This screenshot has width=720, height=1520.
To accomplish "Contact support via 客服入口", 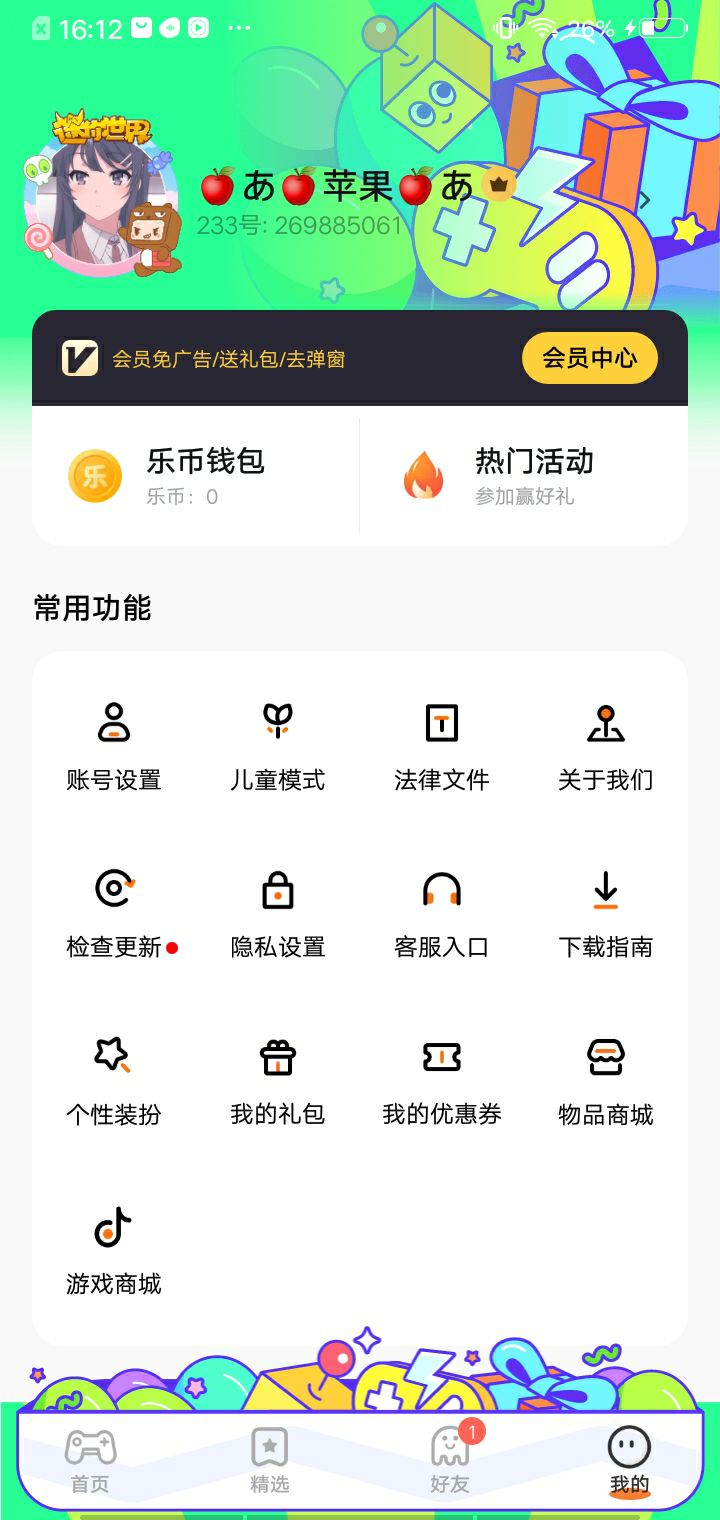I will [x=441, y=912].
